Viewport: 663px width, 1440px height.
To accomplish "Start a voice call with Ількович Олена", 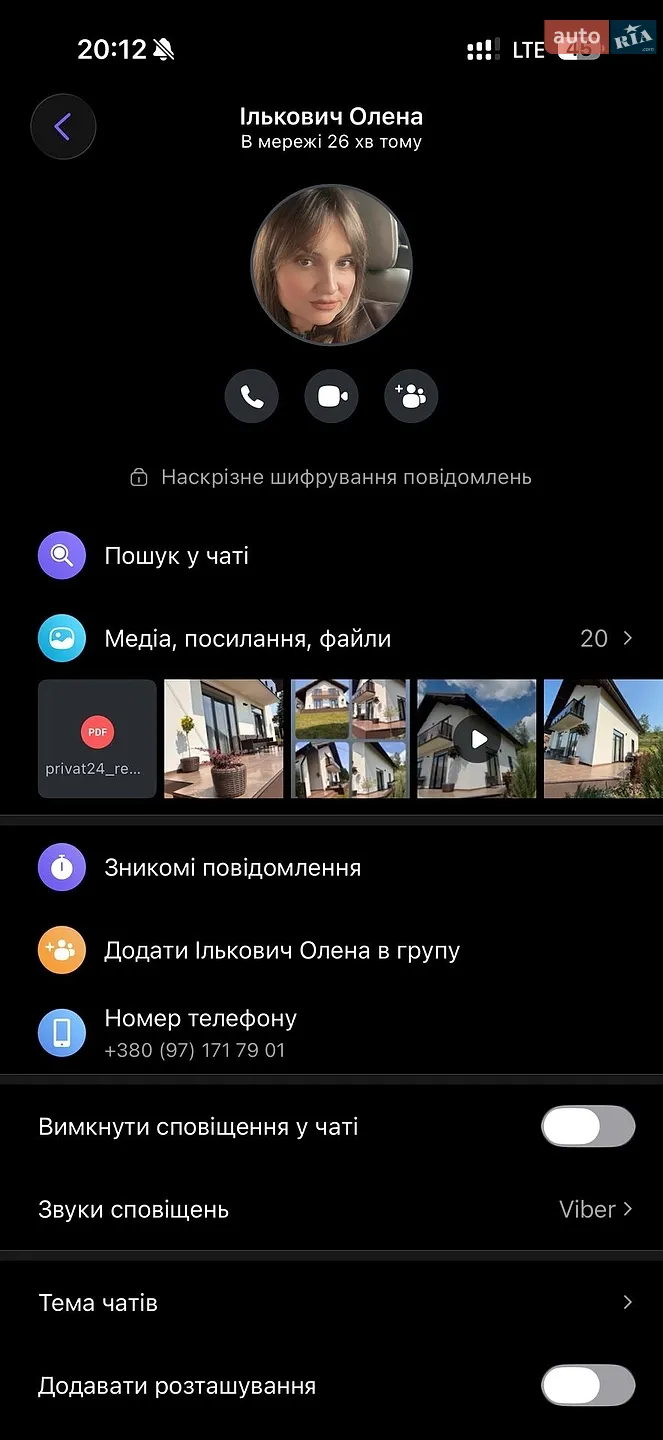I will [x=252, y=397].
